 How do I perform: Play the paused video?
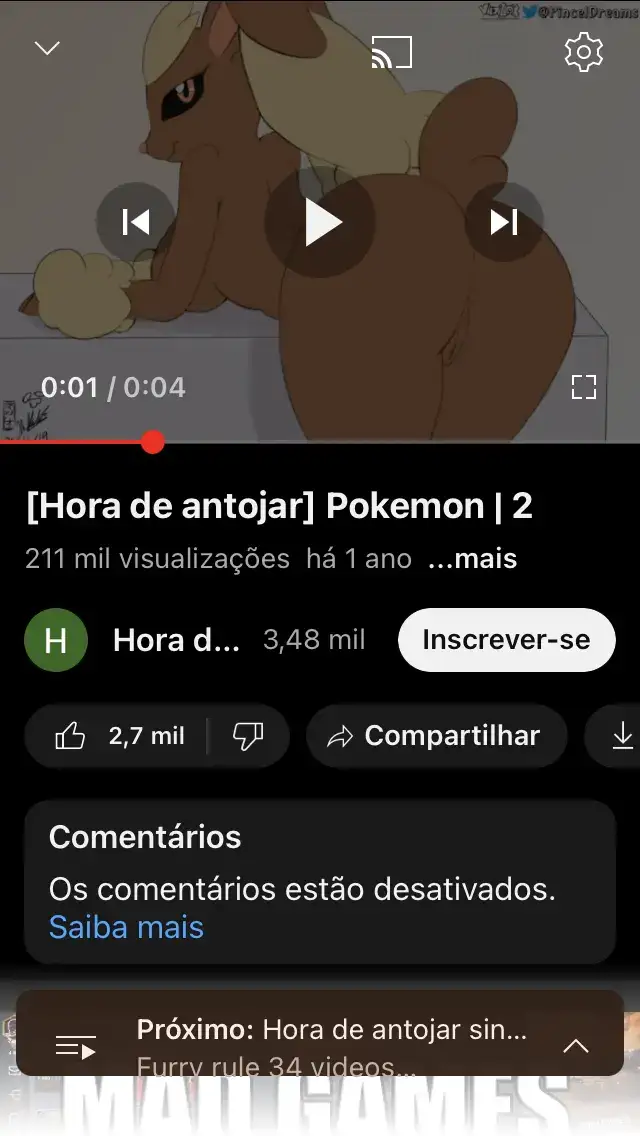[321, 222]
